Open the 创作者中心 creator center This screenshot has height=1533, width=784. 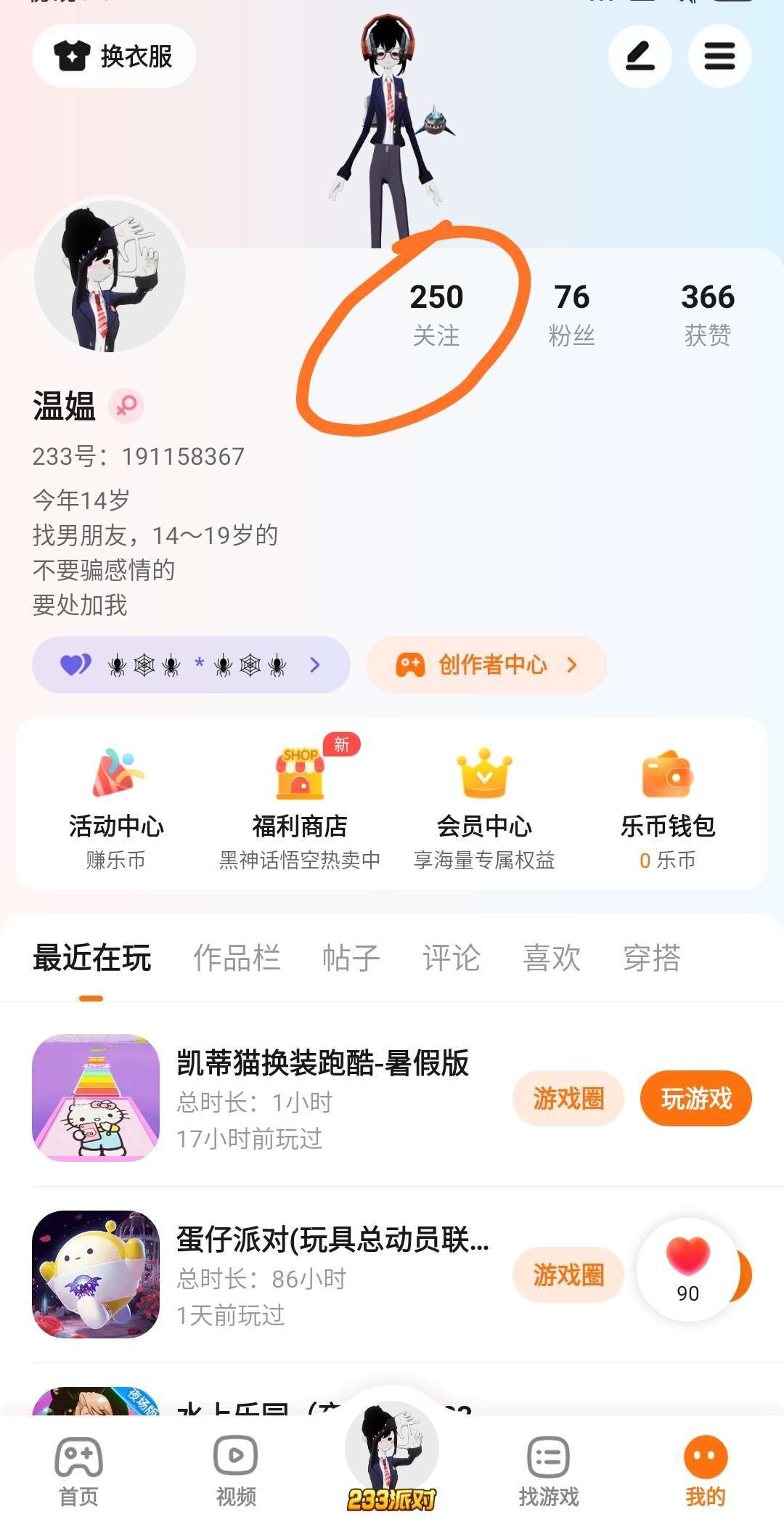[x=486, y=664]
